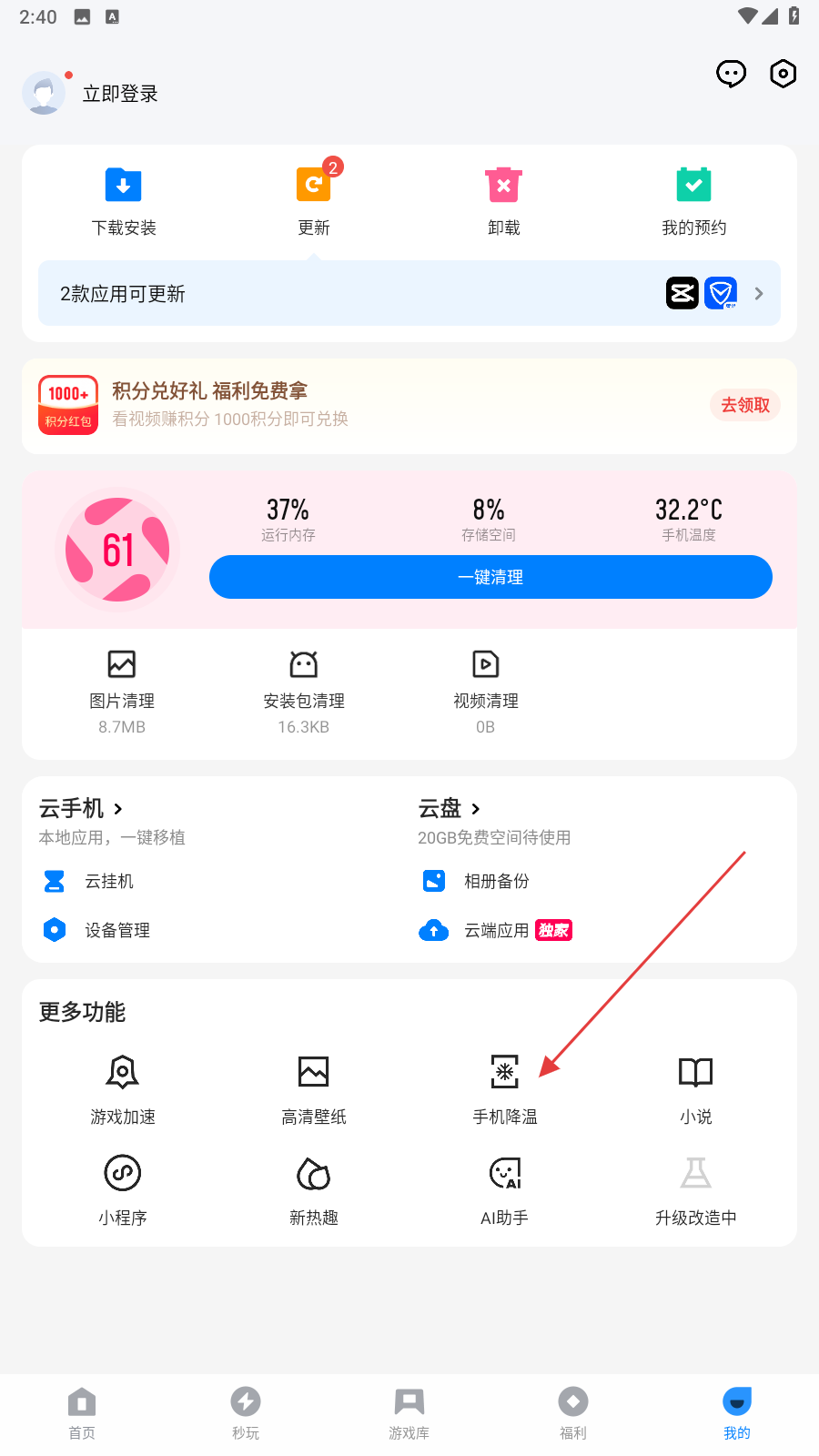Switch to the 福利 benefits tab
Image resolution: width=819 pixels, height=1456 pixels.
(x=573, y=1412)
